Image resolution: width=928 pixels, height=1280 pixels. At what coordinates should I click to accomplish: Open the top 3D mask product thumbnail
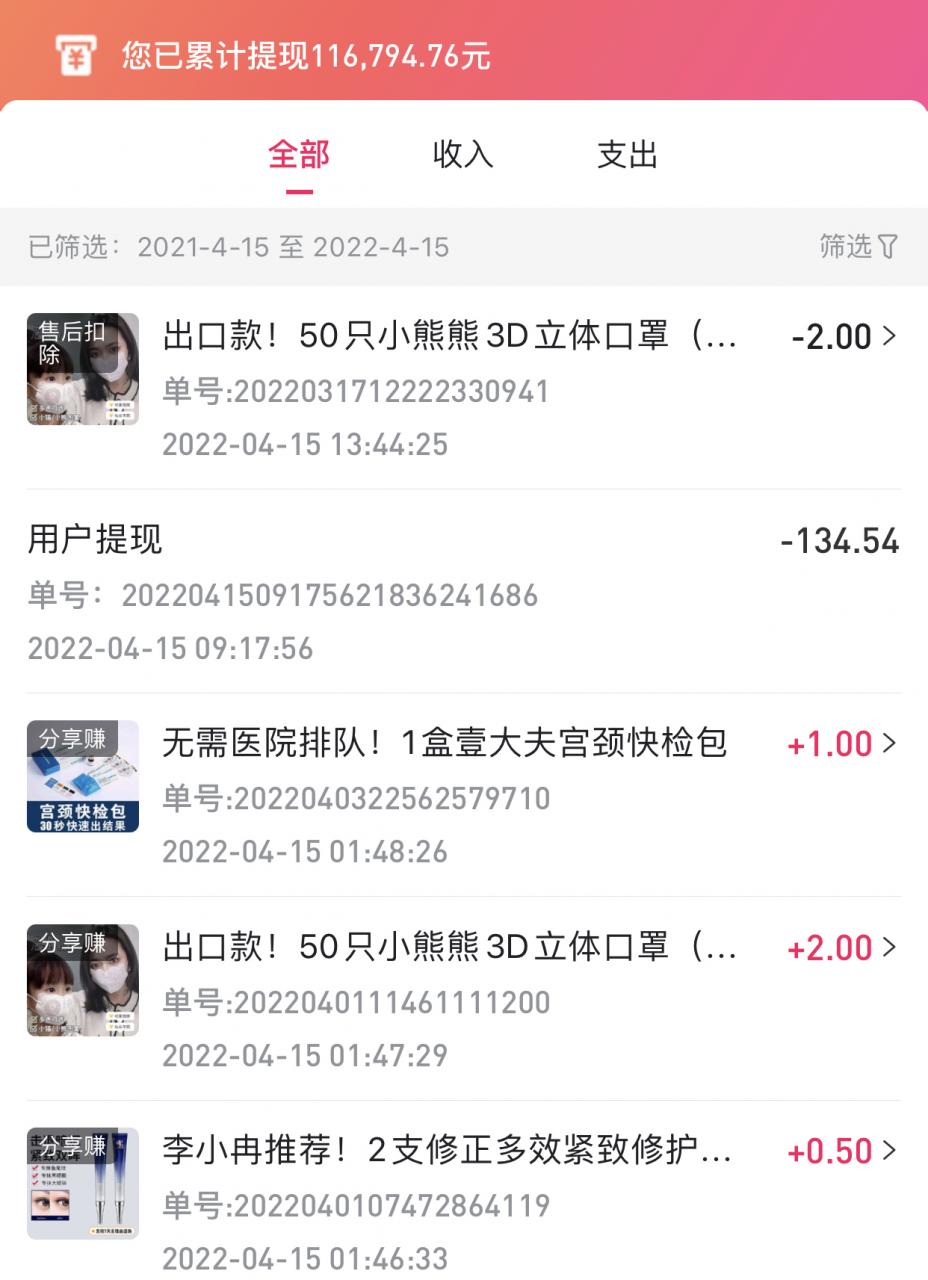tap(83, 368)
